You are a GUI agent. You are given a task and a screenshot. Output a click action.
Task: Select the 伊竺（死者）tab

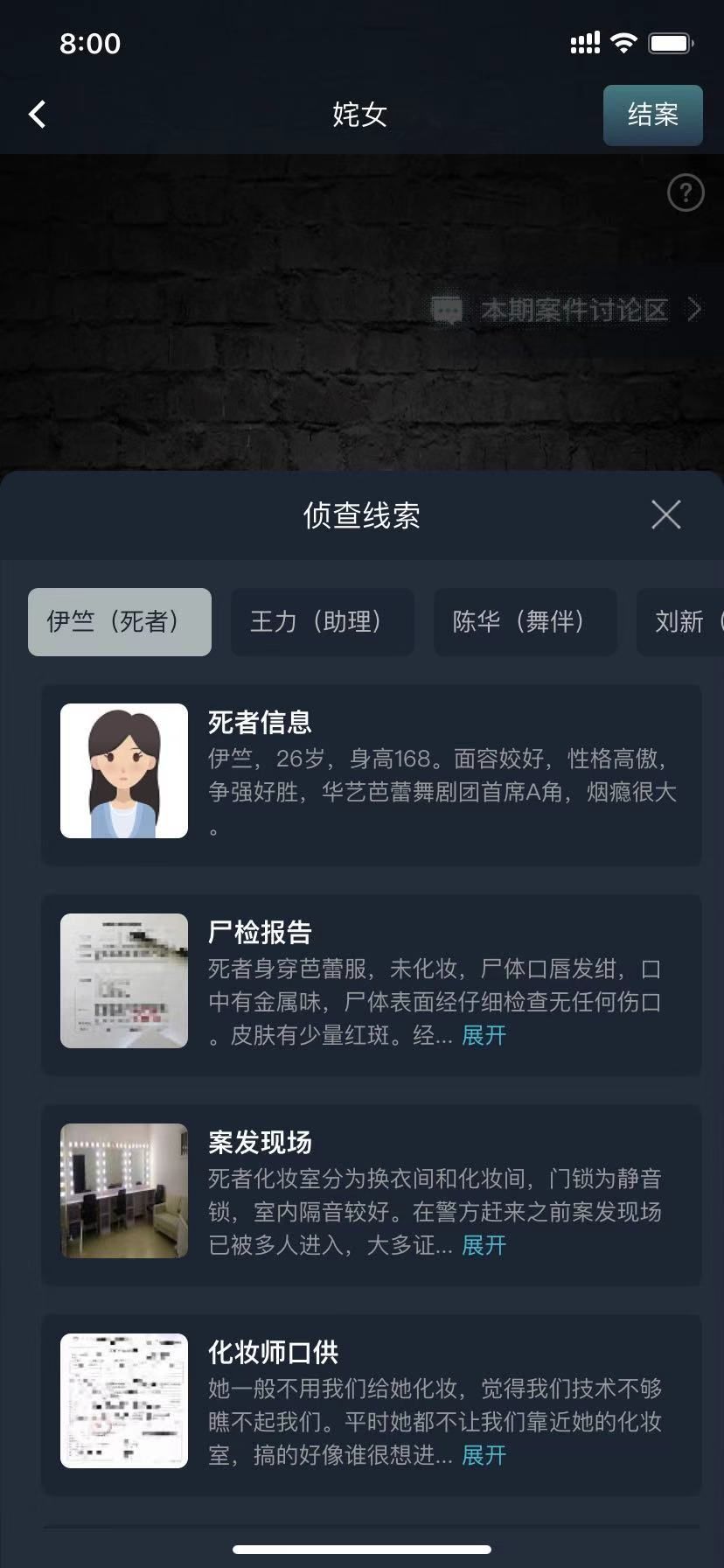tap(120, 621)
